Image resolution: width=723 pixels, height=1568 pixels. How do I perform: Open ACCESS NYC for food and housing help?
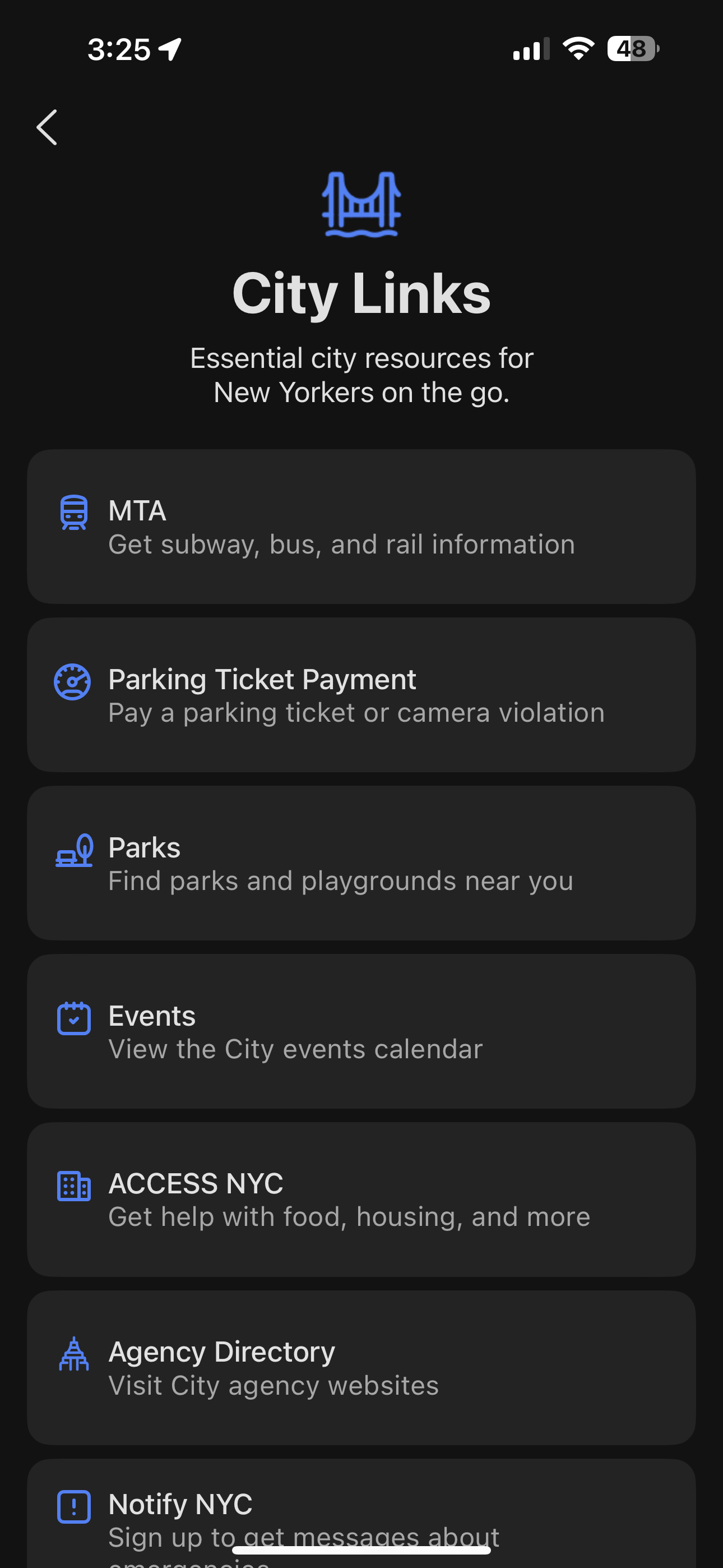pos(361,1199)
